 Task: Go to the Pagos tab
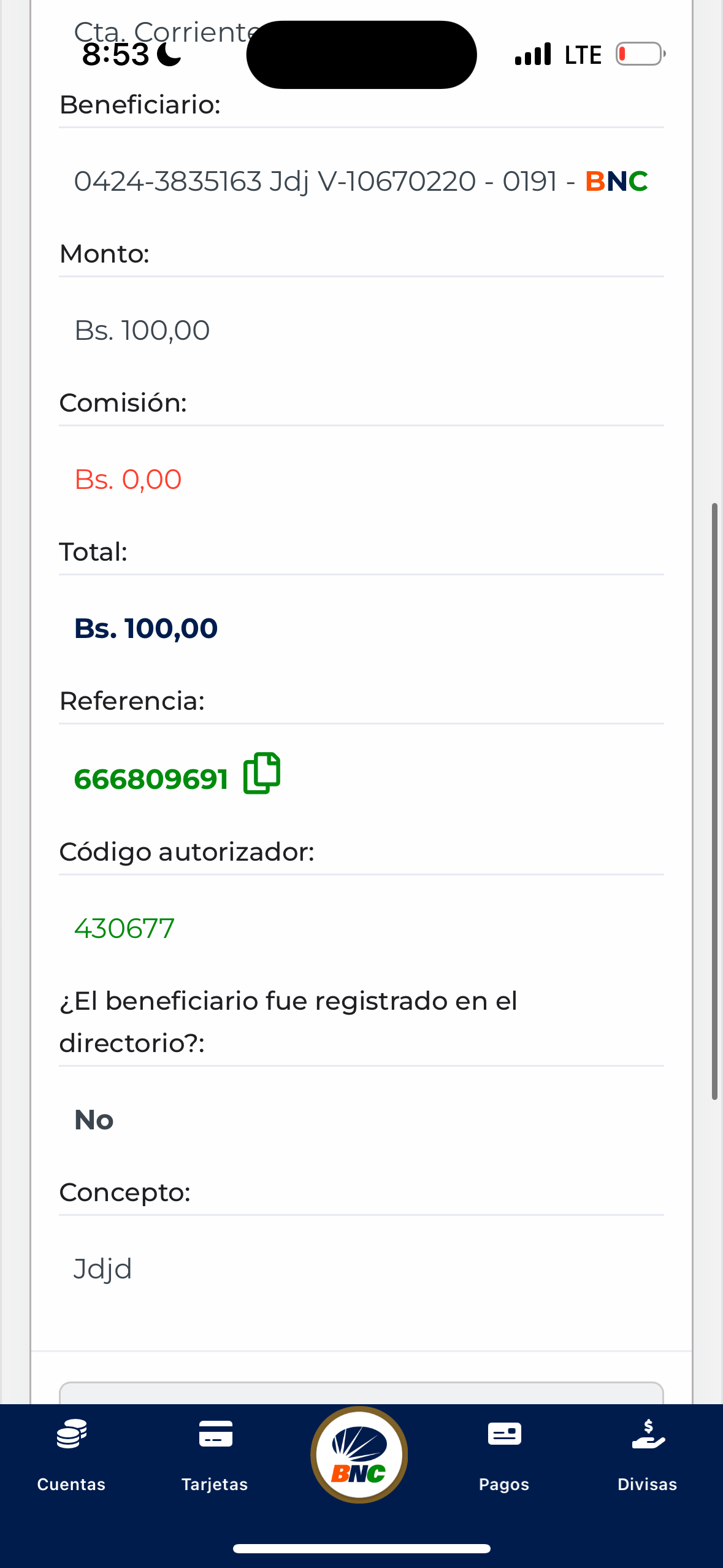504,1454
